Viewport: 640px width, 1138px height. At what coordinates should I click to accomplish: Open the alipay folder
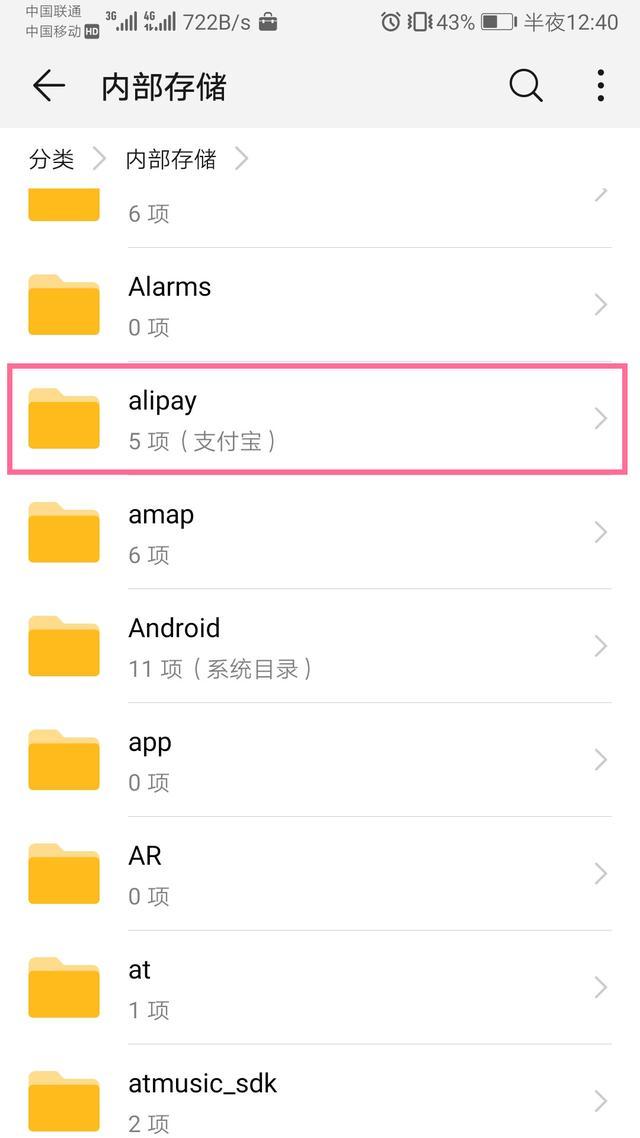pos(320,419)
